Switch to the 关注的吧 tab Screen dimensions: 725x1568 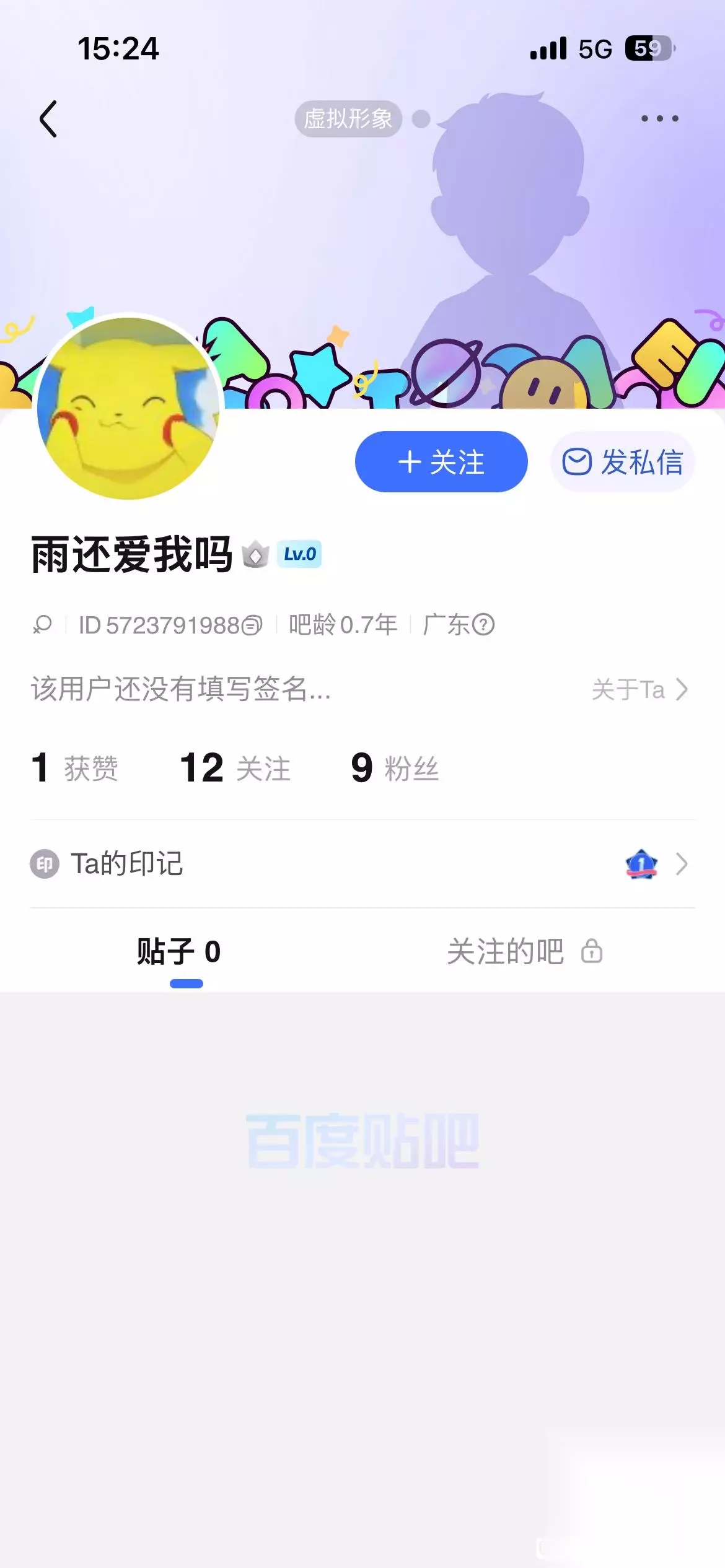524,952
